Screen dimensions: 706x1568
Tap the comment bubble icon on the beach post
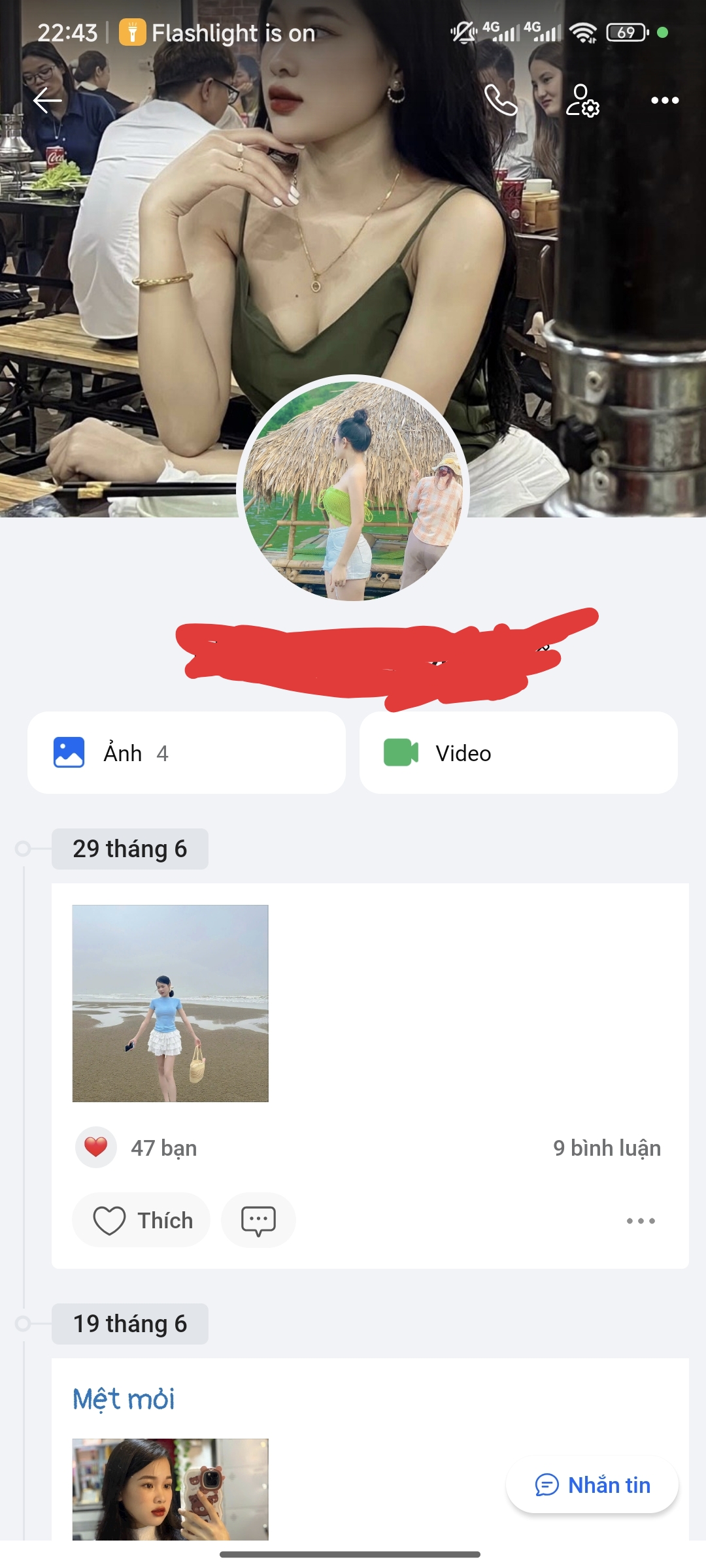(x=259, y=1220)
